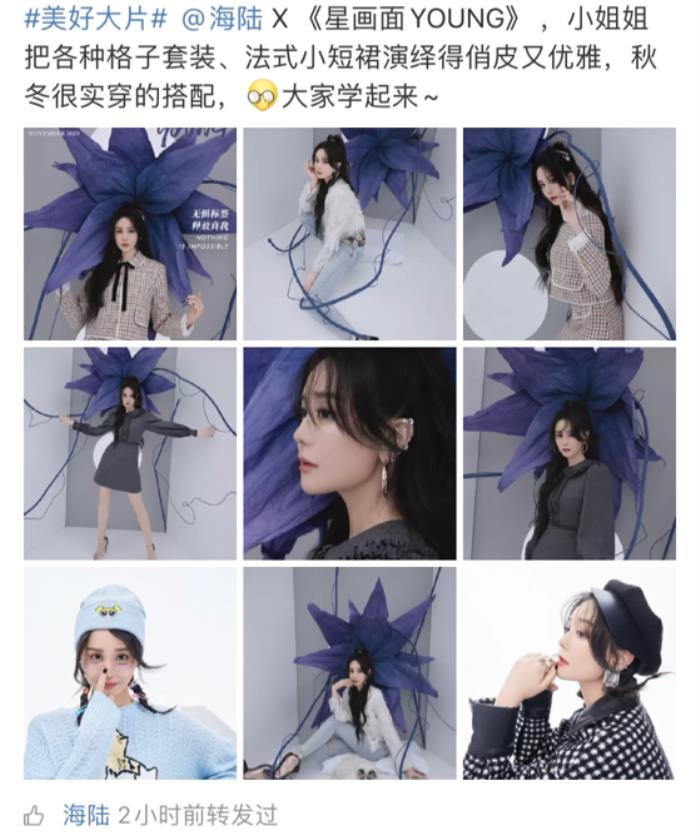The image size is (700, 840).
Task: Open the close-up side profile photo with the ear cuff
Action: point(349,453)
